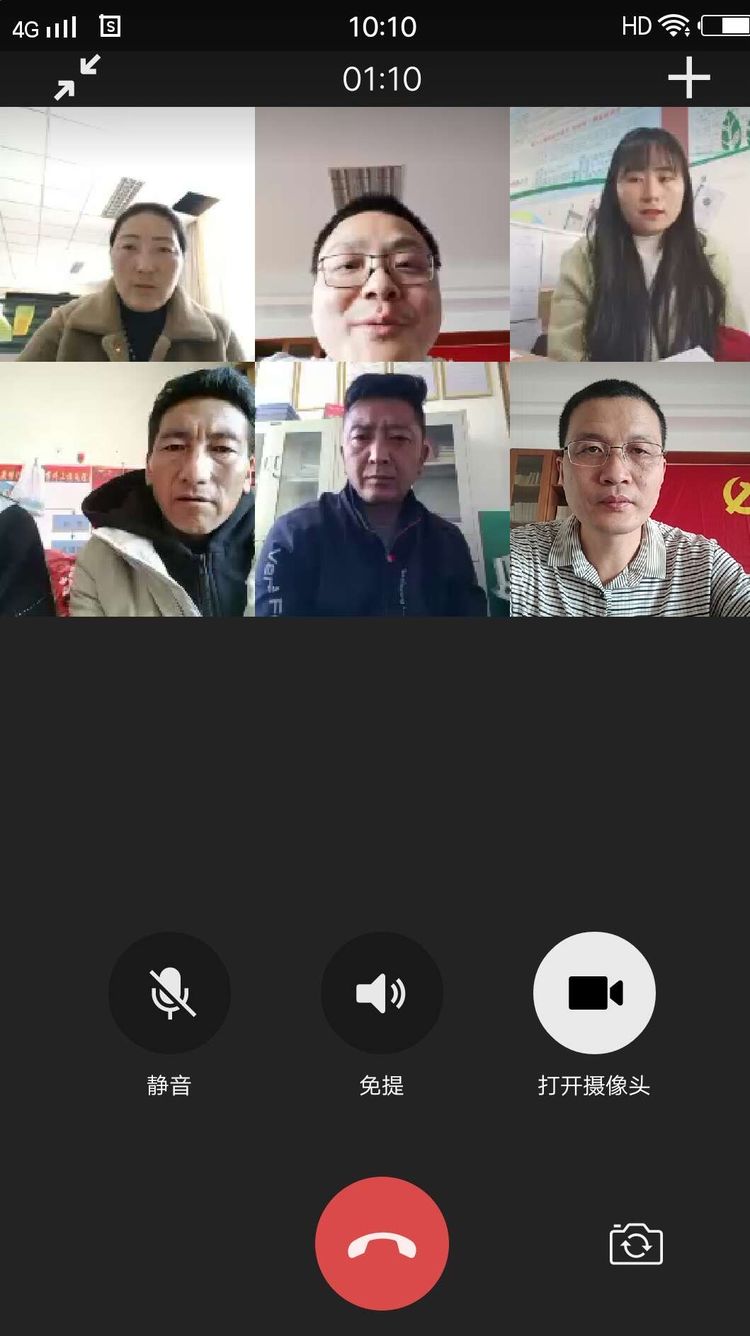Switch between front and rear camera
750x1336 pixels.
(636, 1244)
